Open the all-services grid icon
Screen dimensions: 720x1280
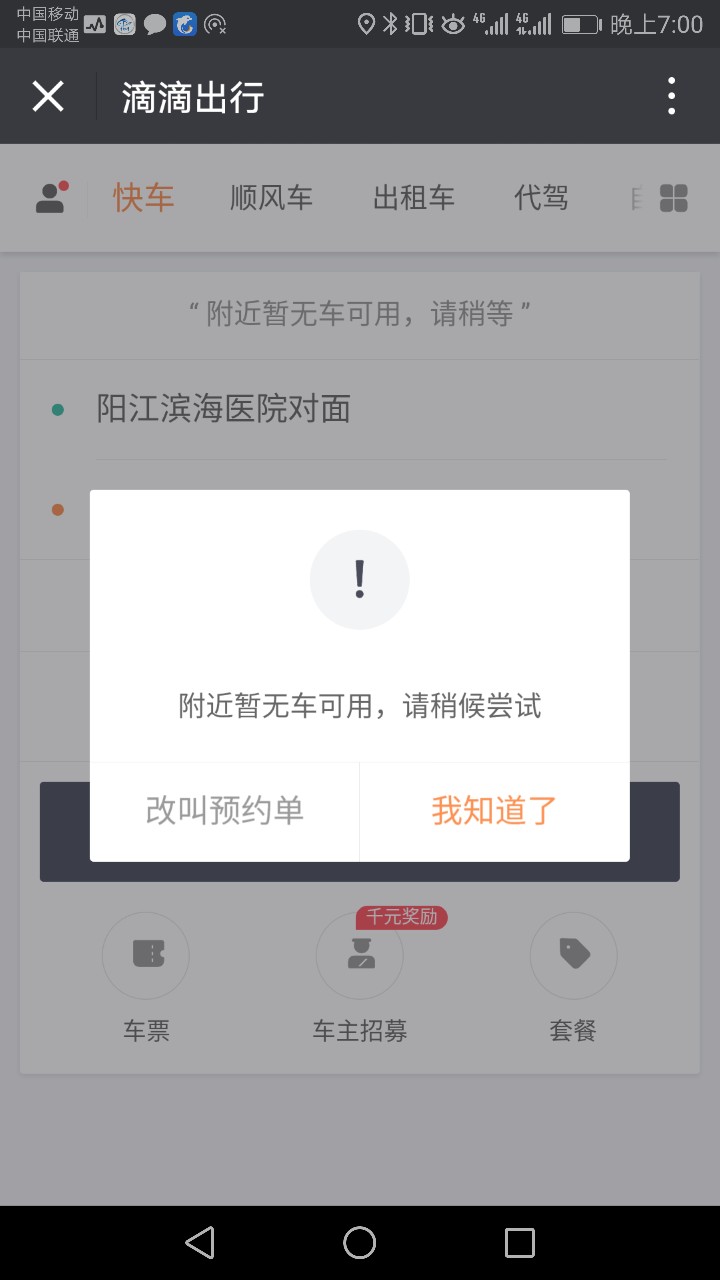click(674, 198)
